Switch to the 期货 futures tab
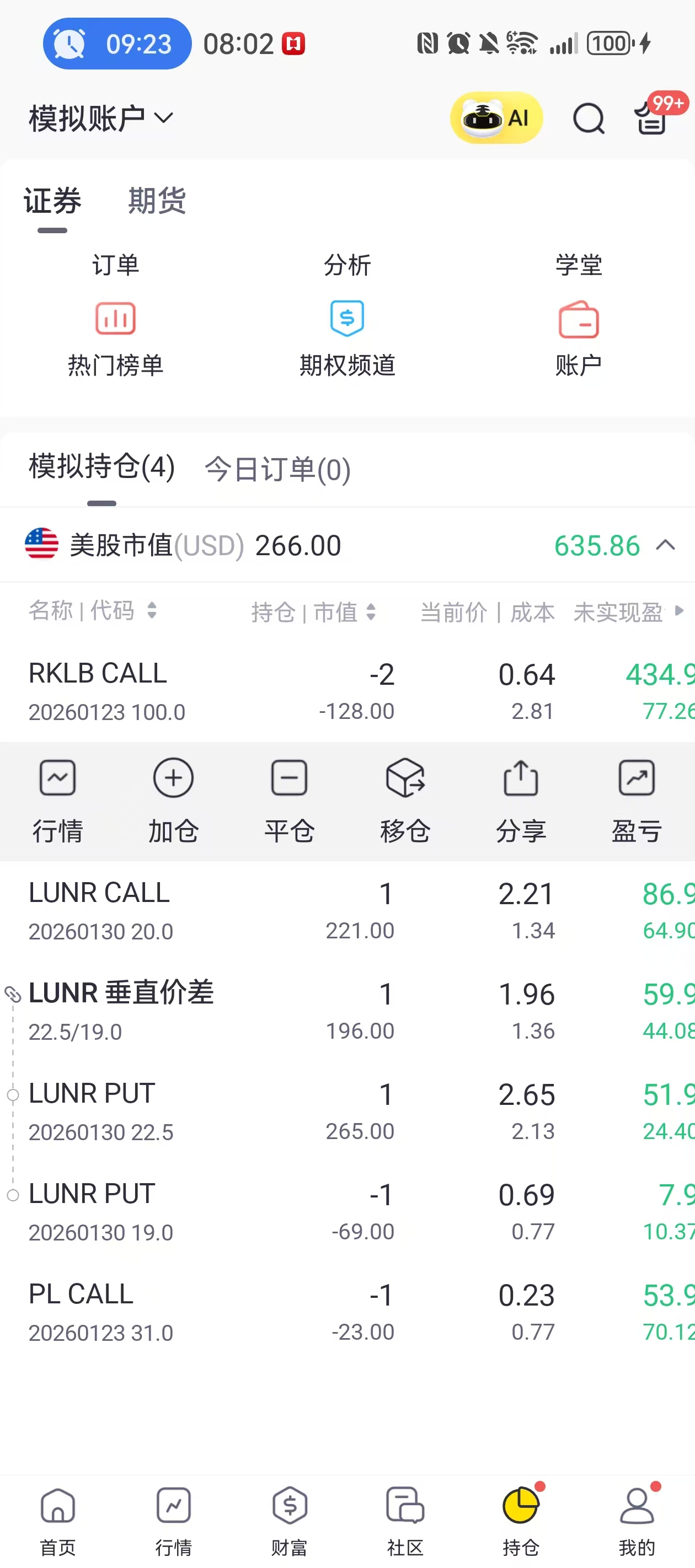The height and width of the screenshot is (1568, 695). 157,201
